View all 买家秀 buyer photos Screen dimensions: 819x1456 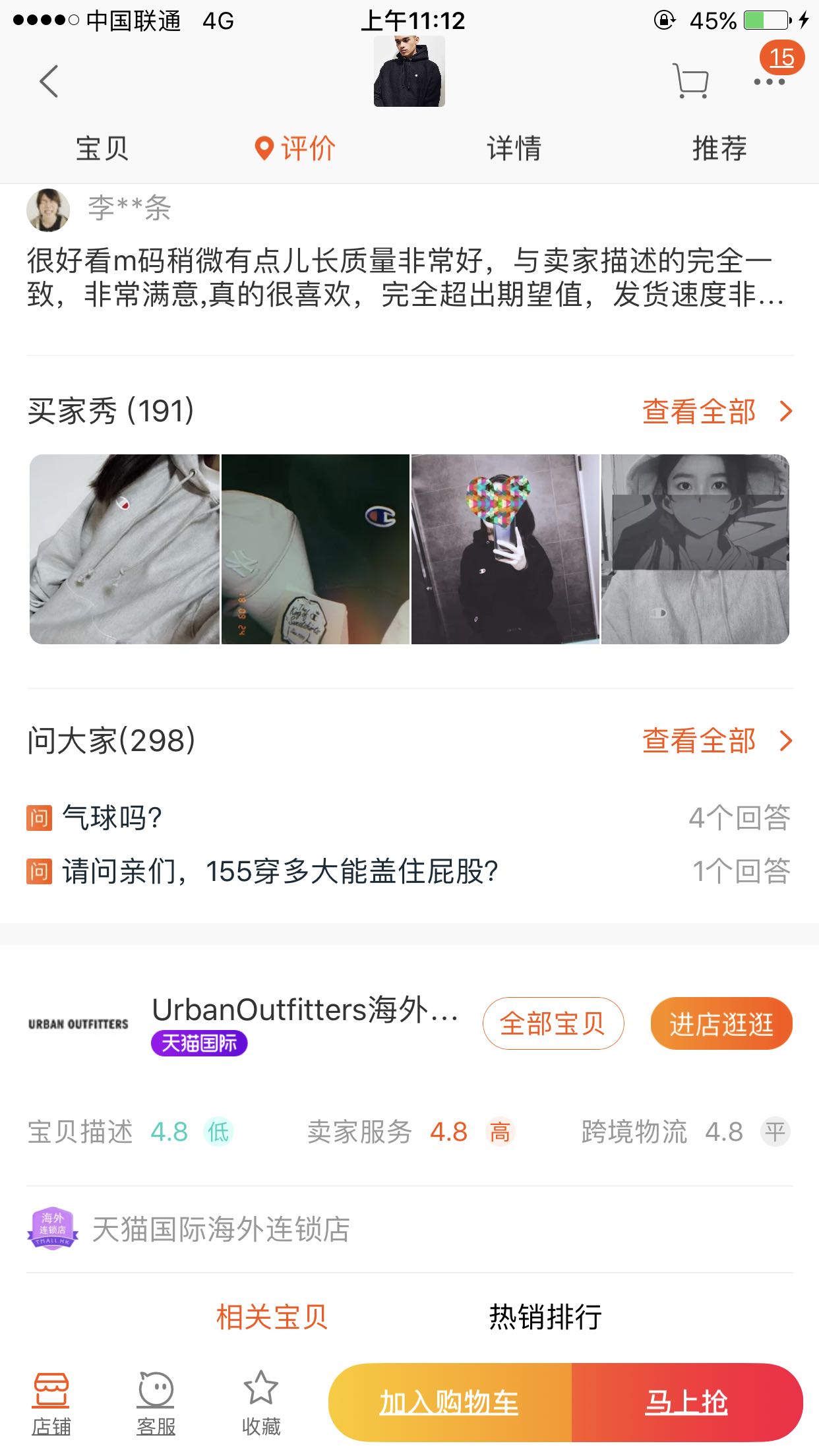(716, 411)
